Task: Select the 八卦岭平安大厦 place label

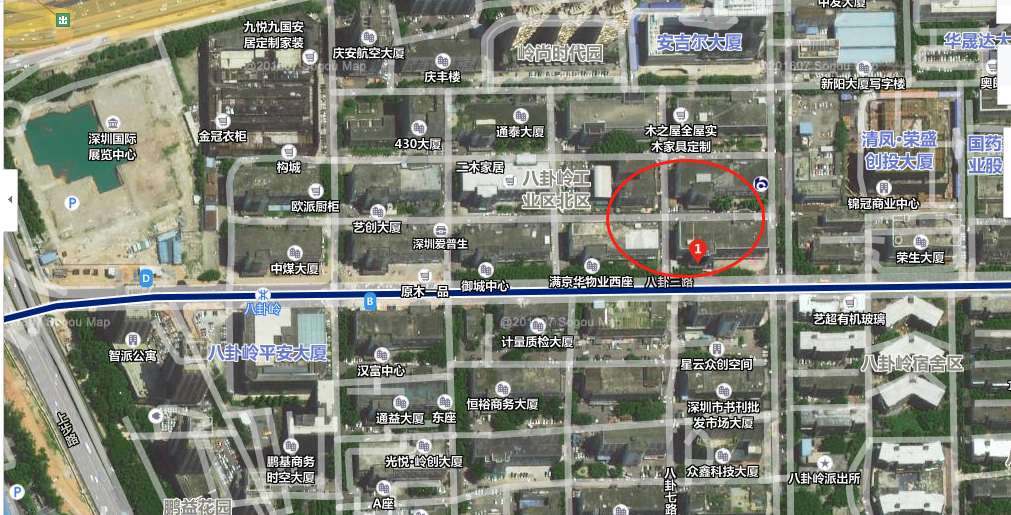Action: coord(267,353)
